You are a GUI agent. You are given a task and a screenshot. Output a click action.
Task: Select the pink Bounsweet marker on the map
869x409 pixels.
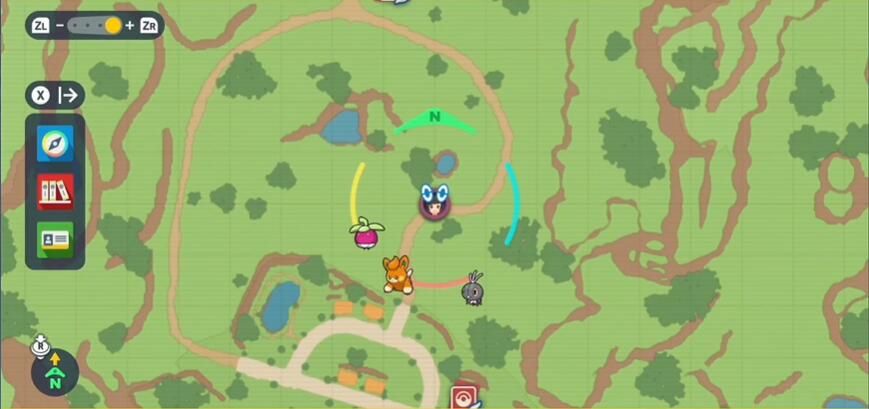(x=365, y=234)
